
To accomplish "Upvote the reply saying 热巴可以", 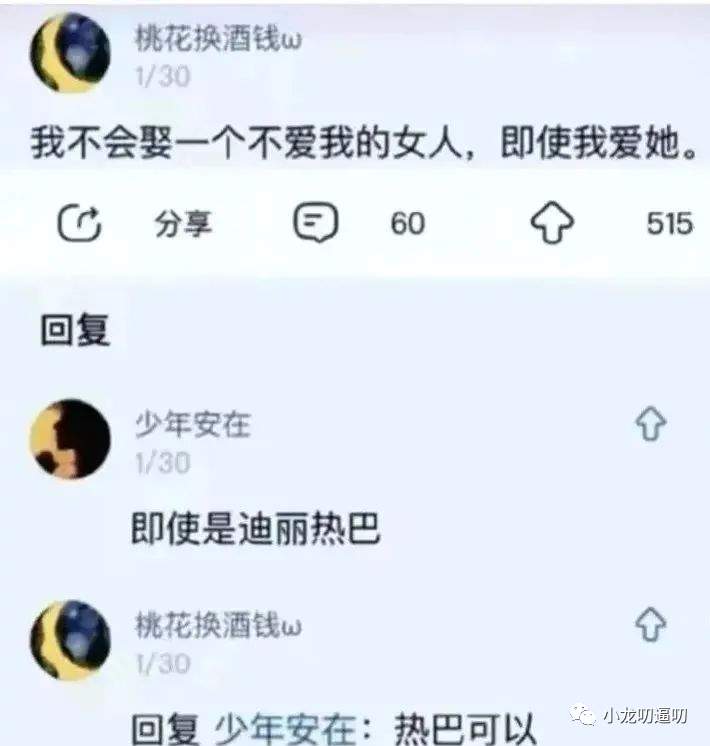I will (x=651, y=625).
